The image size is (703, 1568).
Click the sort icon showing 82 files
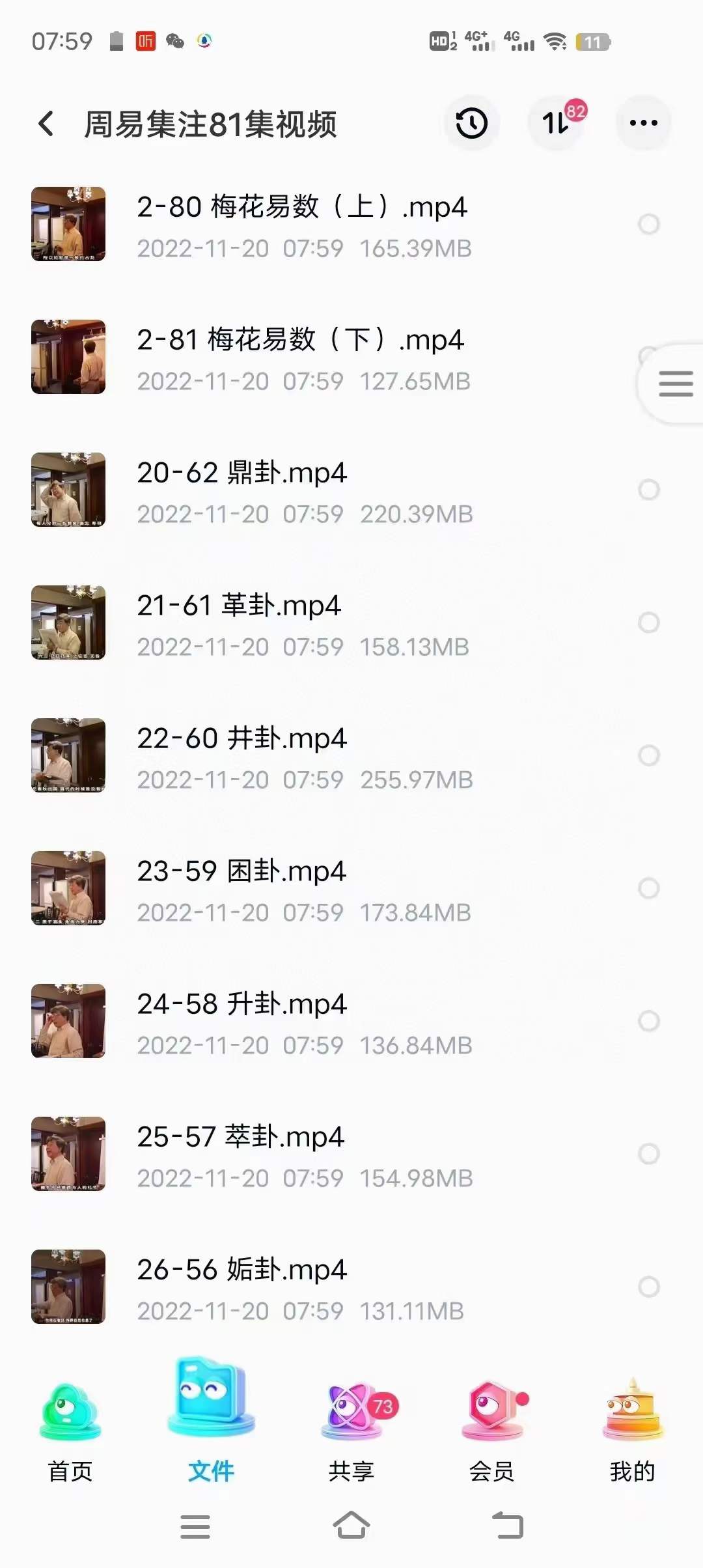point(557,123)
